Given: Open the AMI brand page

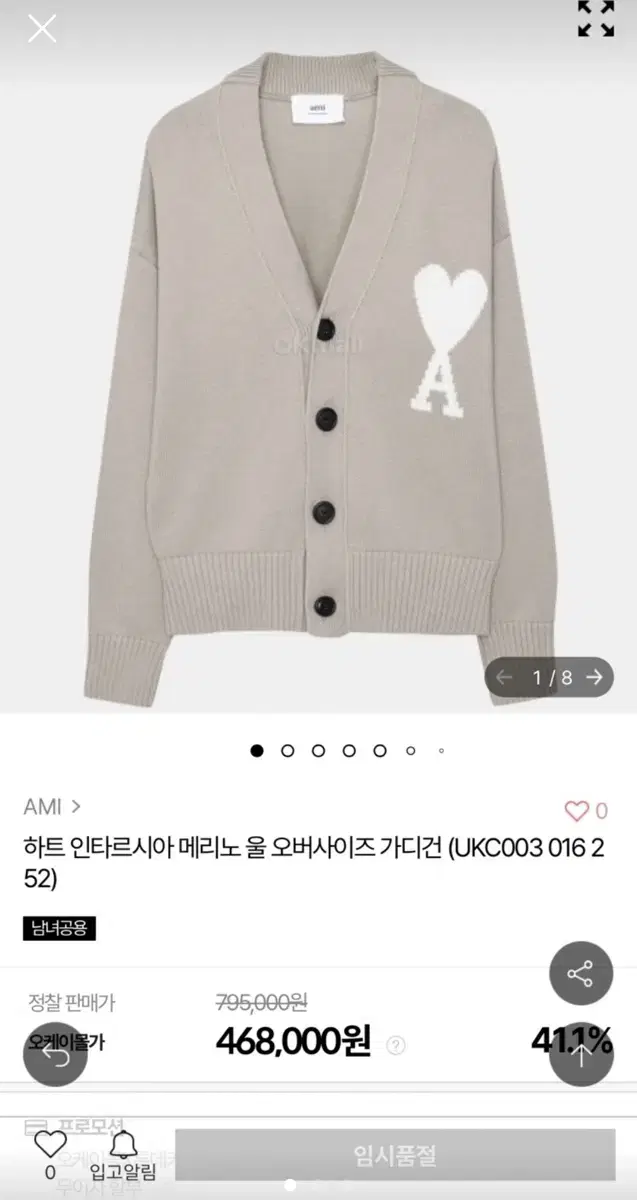Looking at the screenshot, I should (52, 806).
